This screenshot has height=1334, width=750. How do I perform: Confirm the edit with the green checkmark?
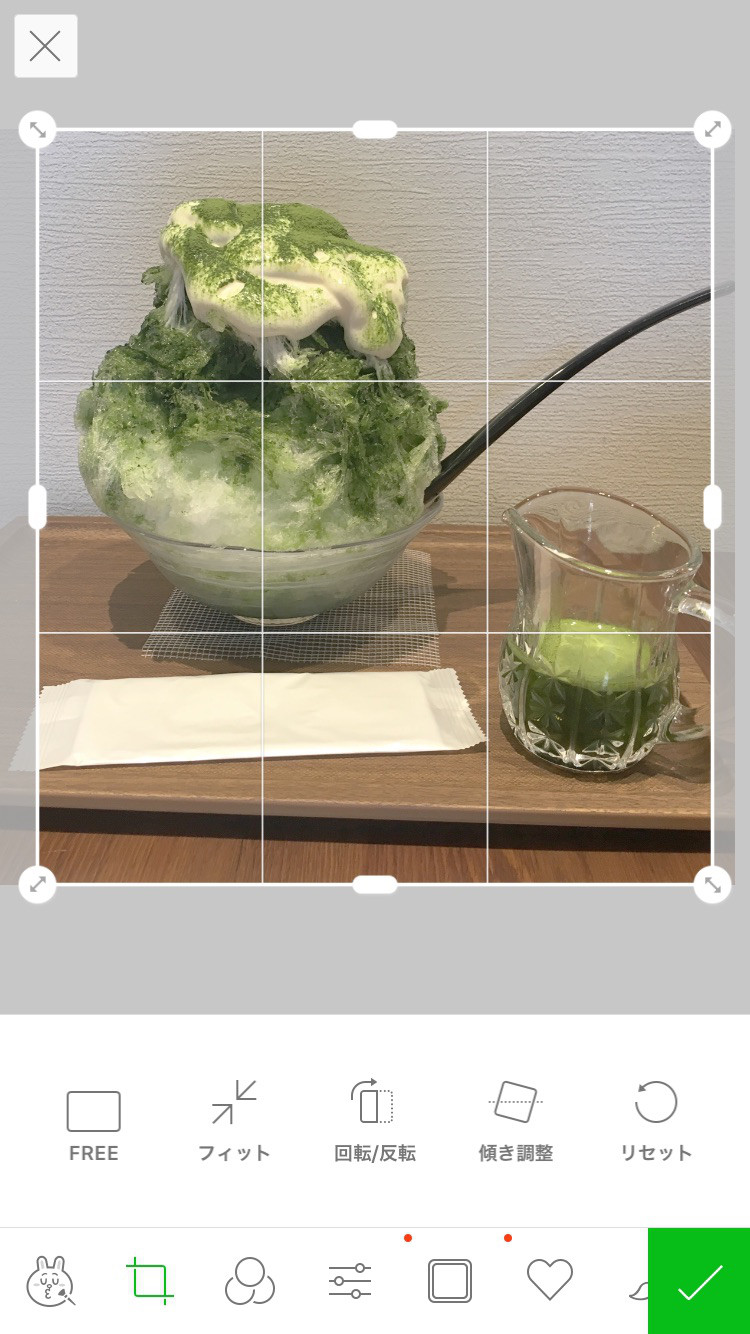click(x=699, y=1281)
